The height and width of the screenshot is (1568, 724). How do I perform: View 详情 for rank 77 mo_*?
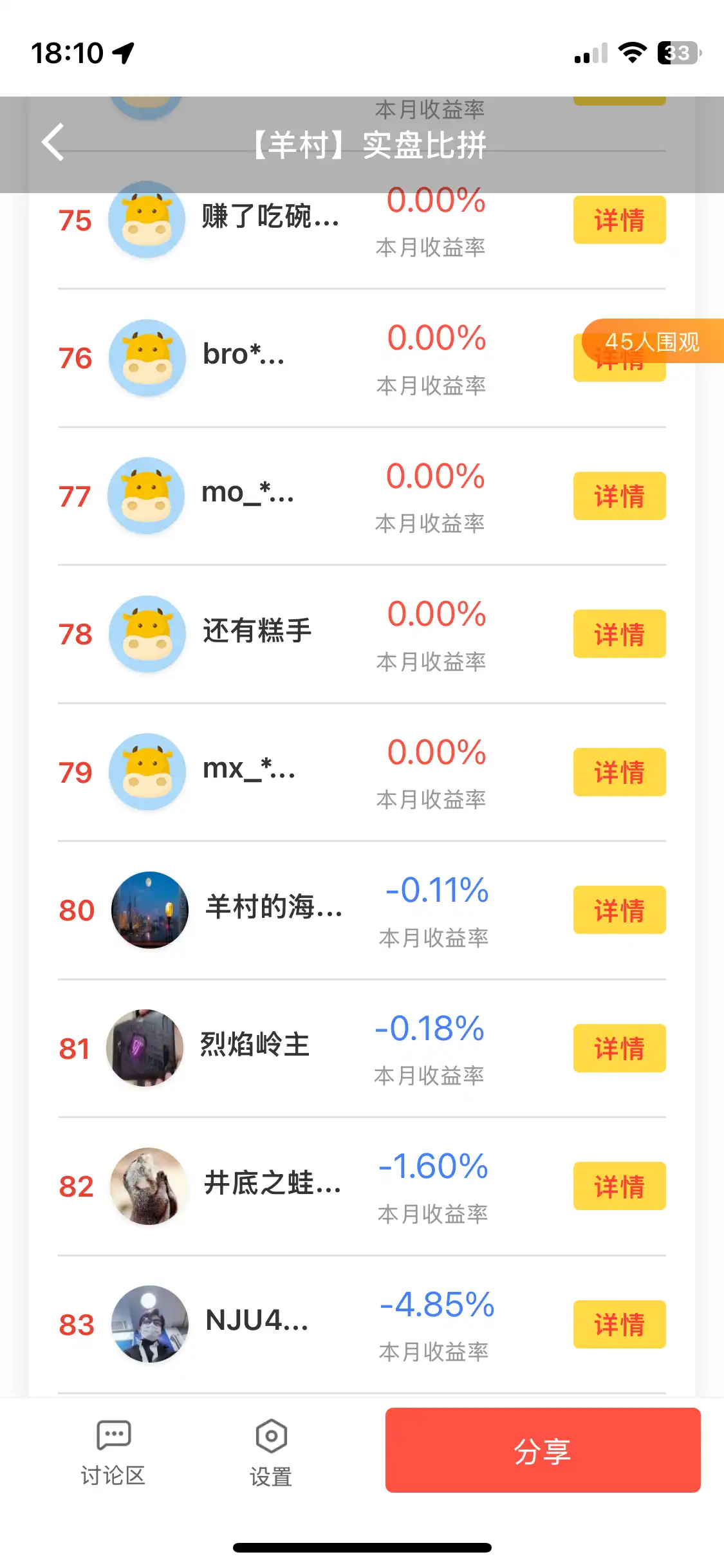tap(619, 496)
